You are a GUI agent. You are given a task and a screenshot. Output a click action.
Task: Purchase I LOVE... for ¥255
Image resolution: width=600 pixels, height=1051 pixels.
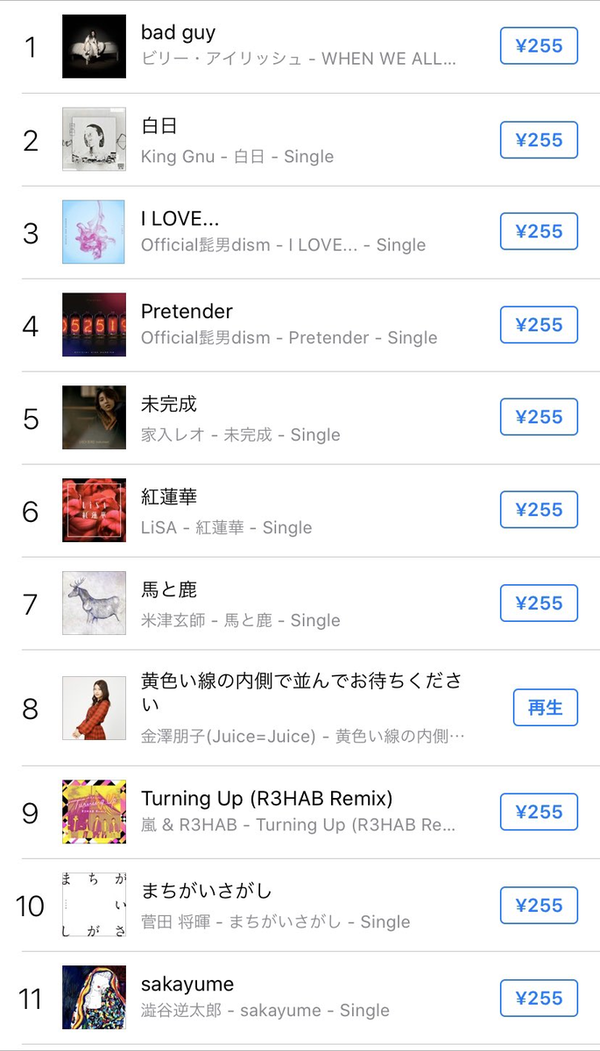click(x=538, y=231)
